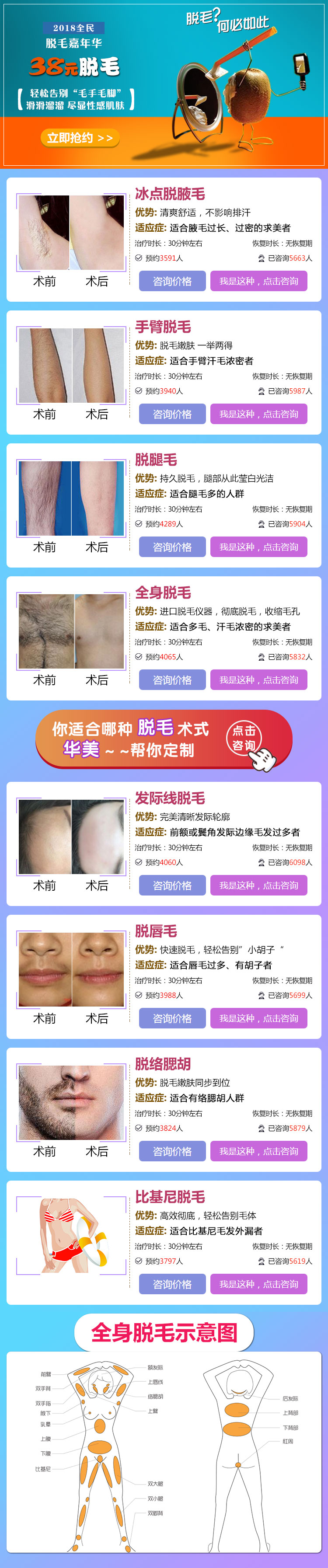
Task: Tap 我是这种，点击咨询 under 脱络腮胡
Action: pos(258,1151)
